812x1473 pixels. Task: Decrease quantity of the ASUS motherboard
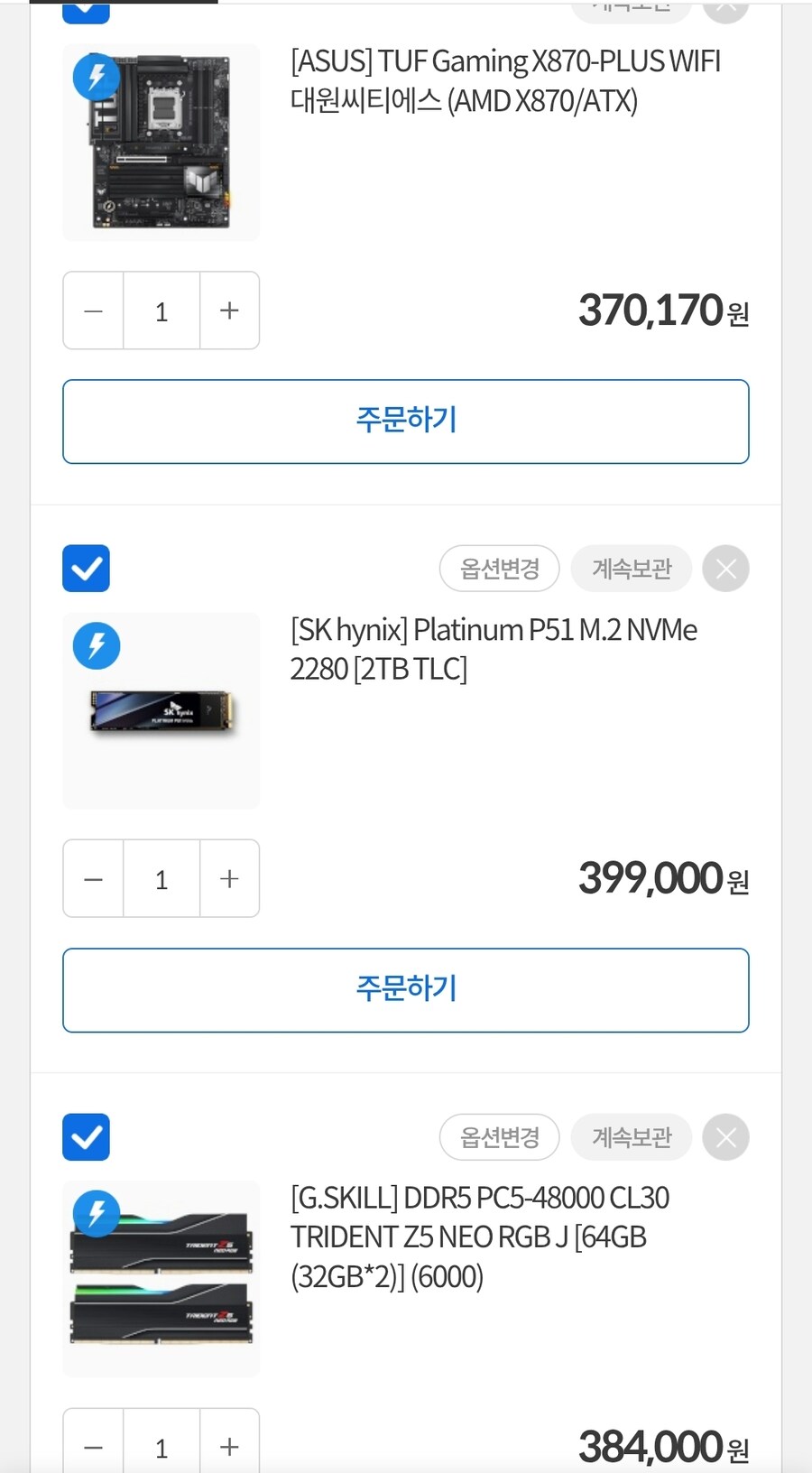tap(92, 310)
